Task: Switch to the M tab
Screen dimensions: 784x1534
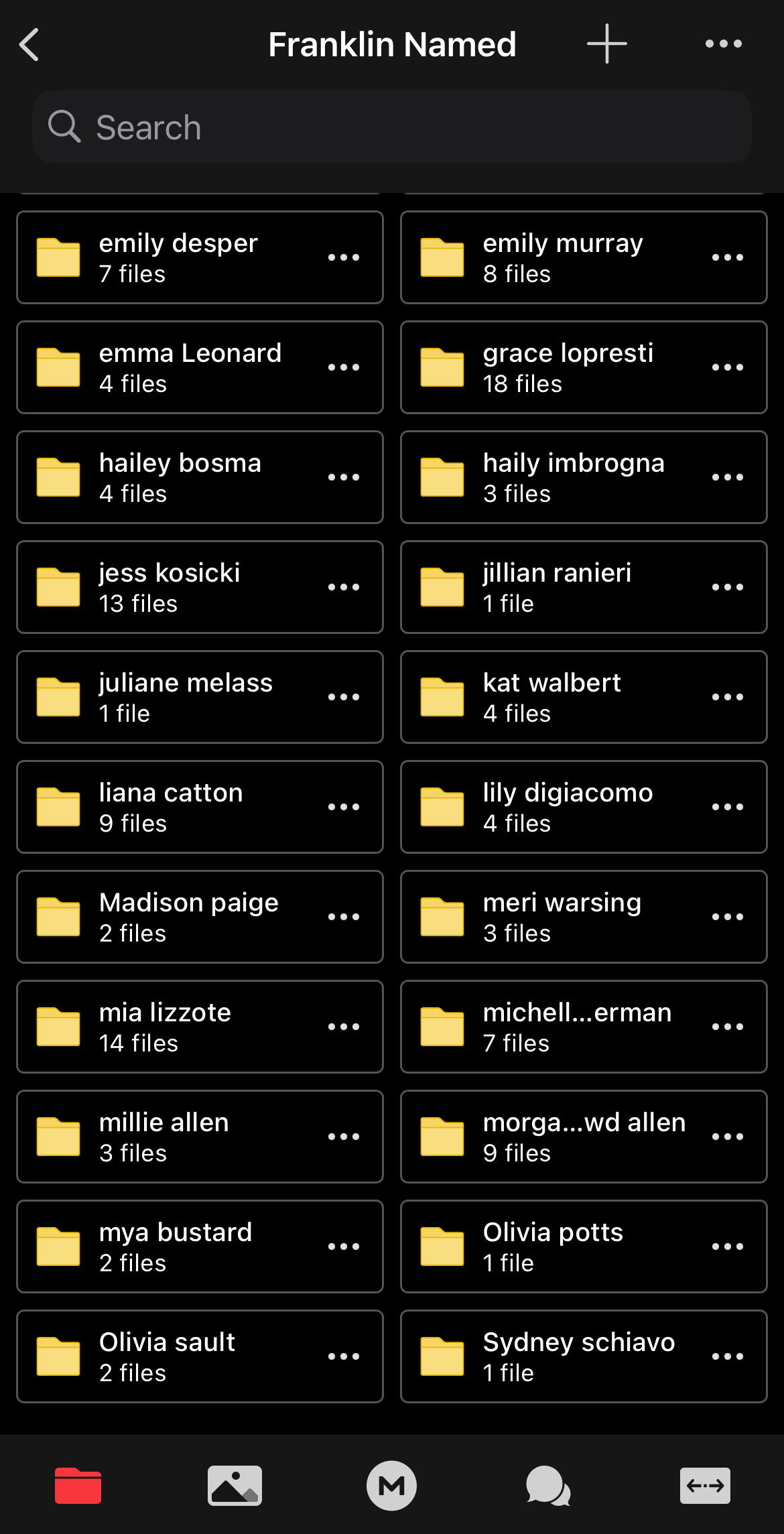Action: click(391, 1486)
